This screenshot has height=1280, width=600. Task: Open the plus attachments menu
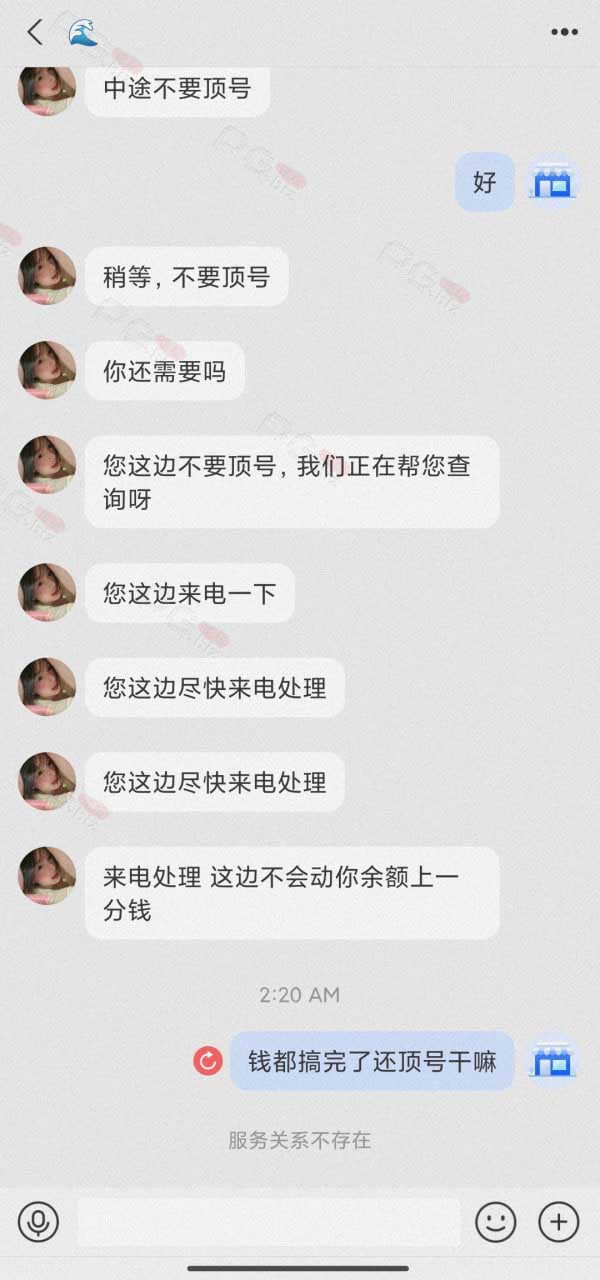(x=559, y=1221)
